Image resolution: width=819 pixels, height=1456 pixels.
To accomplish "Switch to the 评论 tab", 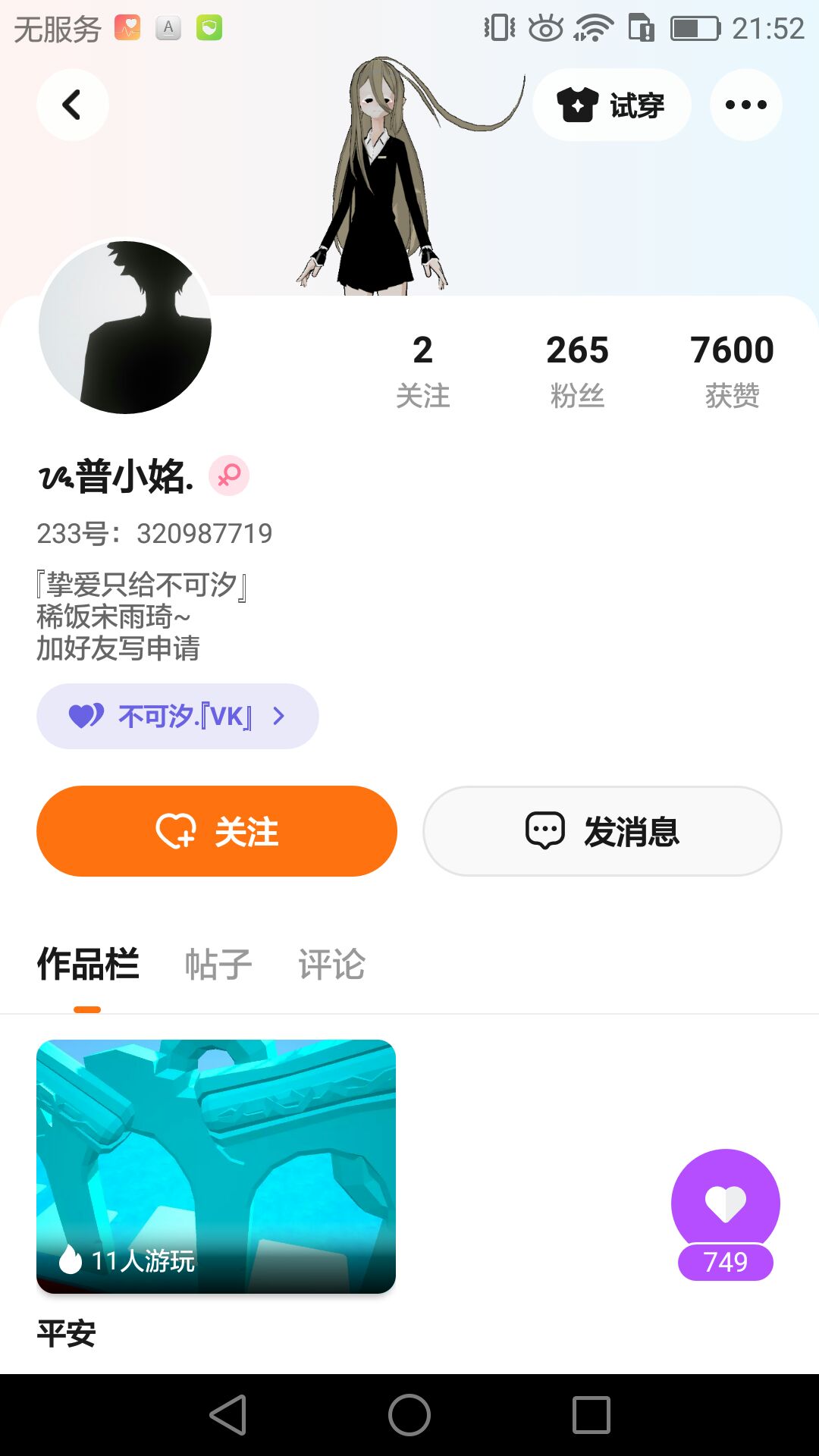I will coord(331,965).
